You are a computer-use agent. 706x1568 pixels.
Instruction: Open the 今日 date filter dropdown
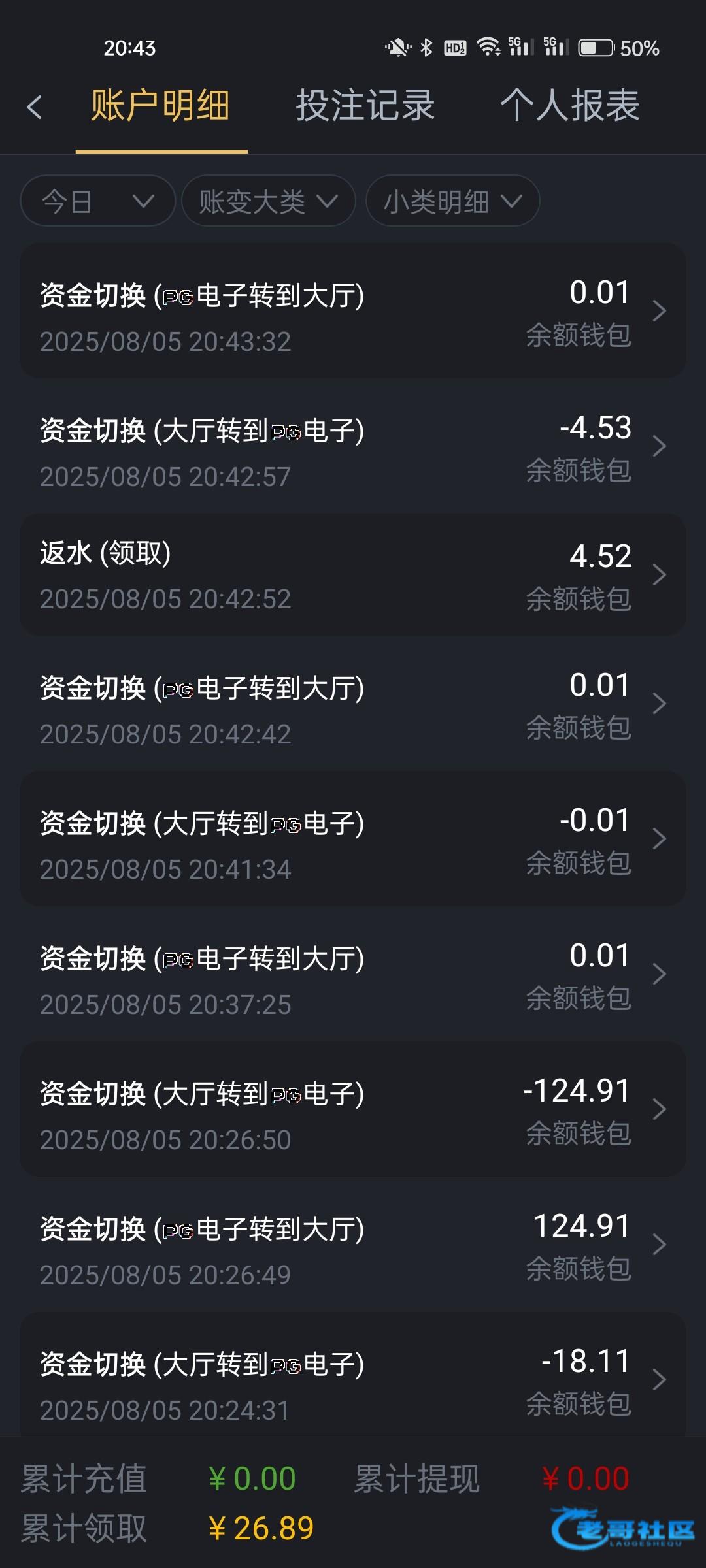click(98, 201)
